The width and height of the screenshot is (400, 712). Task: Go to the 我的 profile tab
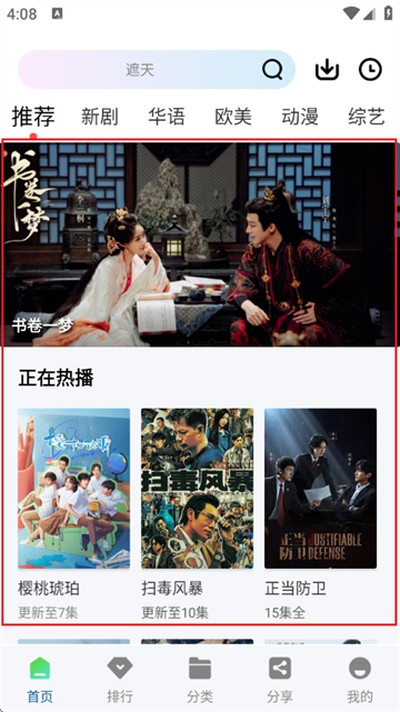pos(360,680)
